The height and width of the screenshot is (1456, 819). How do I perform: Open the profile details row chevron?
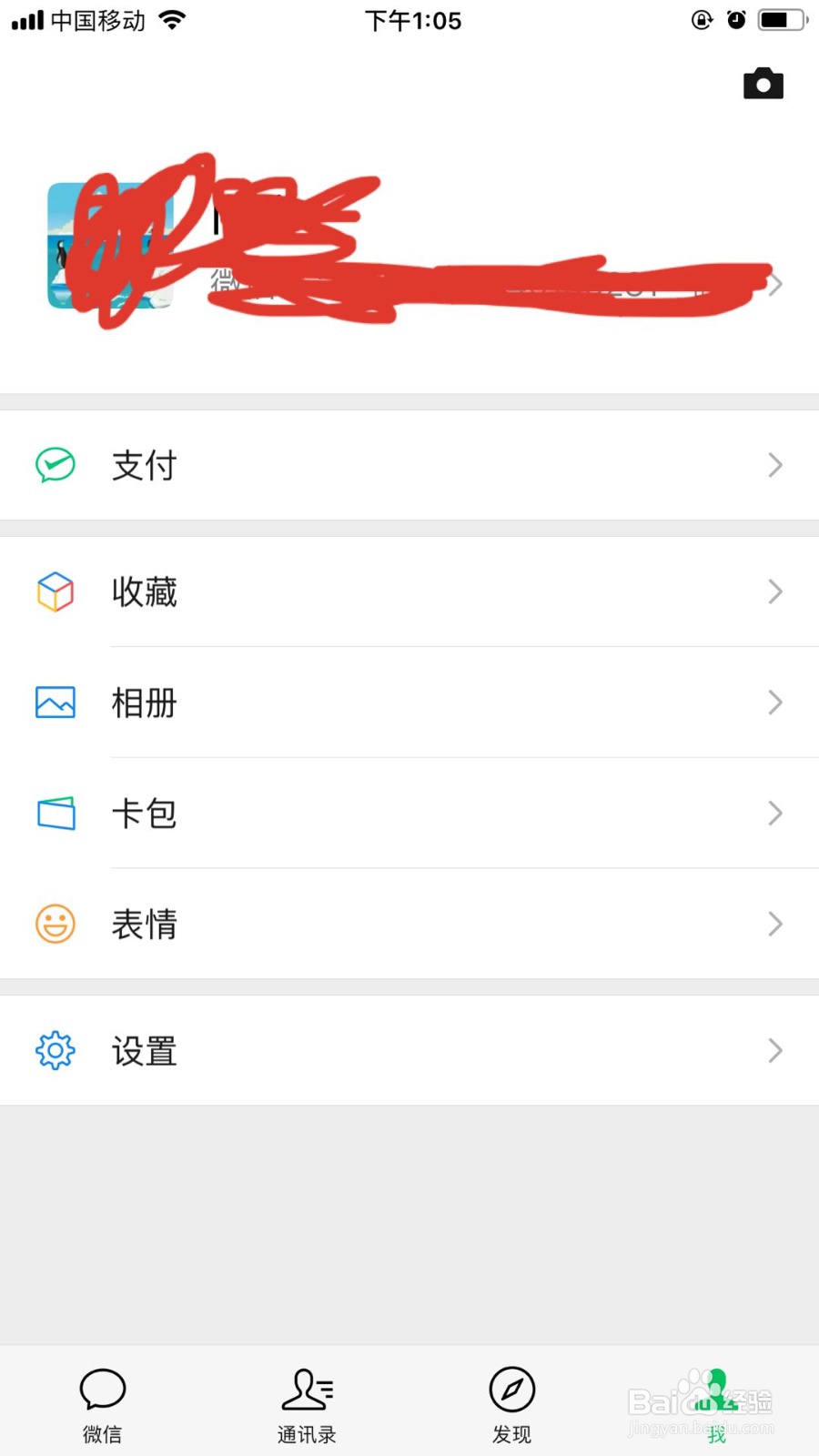[775, 284]
